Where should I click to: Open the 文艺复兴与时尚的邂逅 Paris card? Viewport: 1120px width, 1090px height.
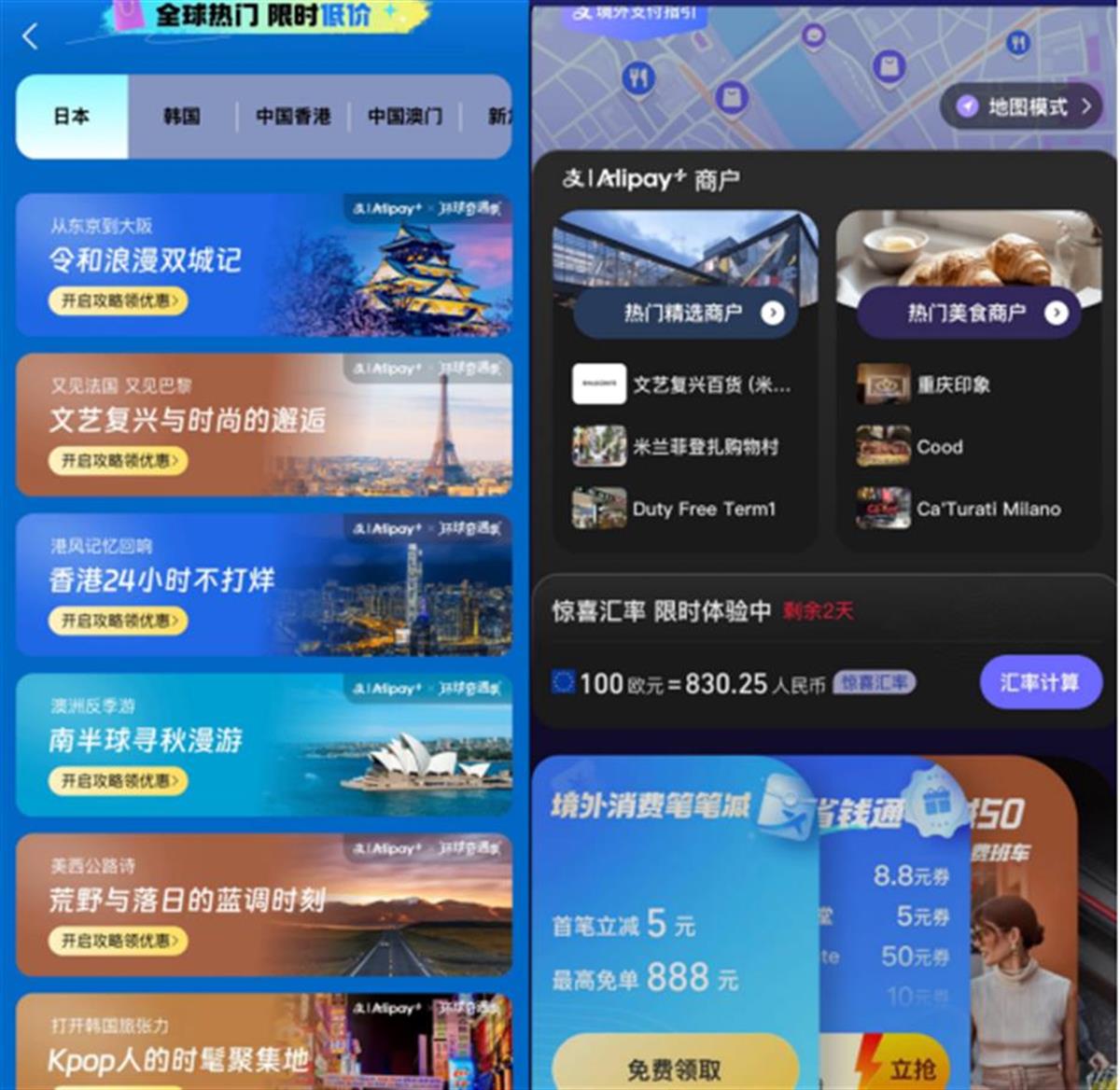tap(263, 425)
